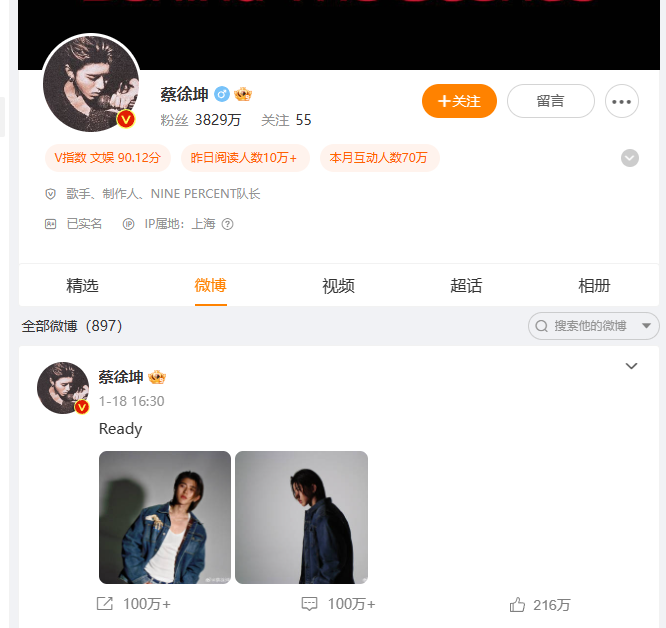This screenshot has width=666, height=628.
Task: Switch to the 视频 tab
Action: point(338,286)
